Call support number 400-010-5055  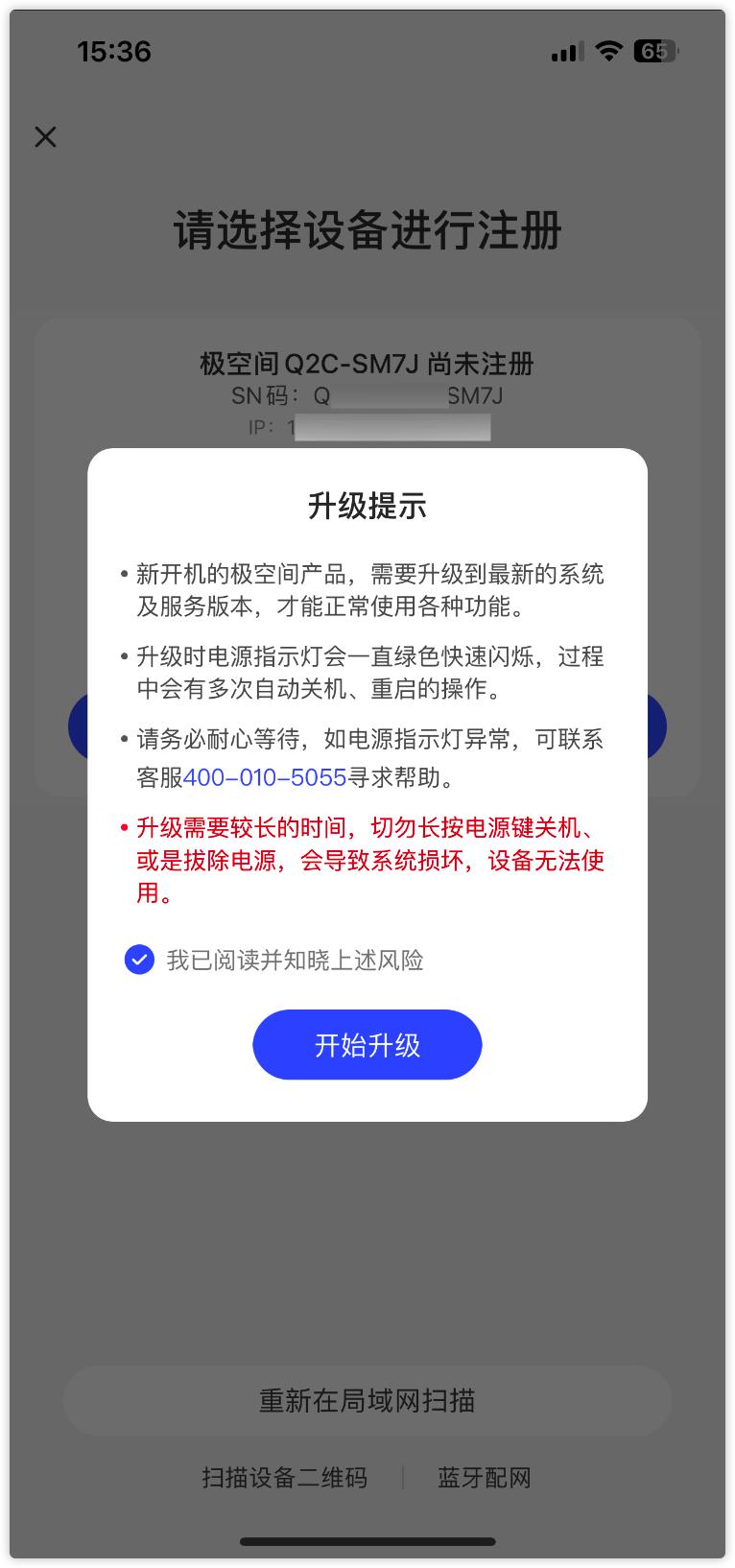(266, 777)
